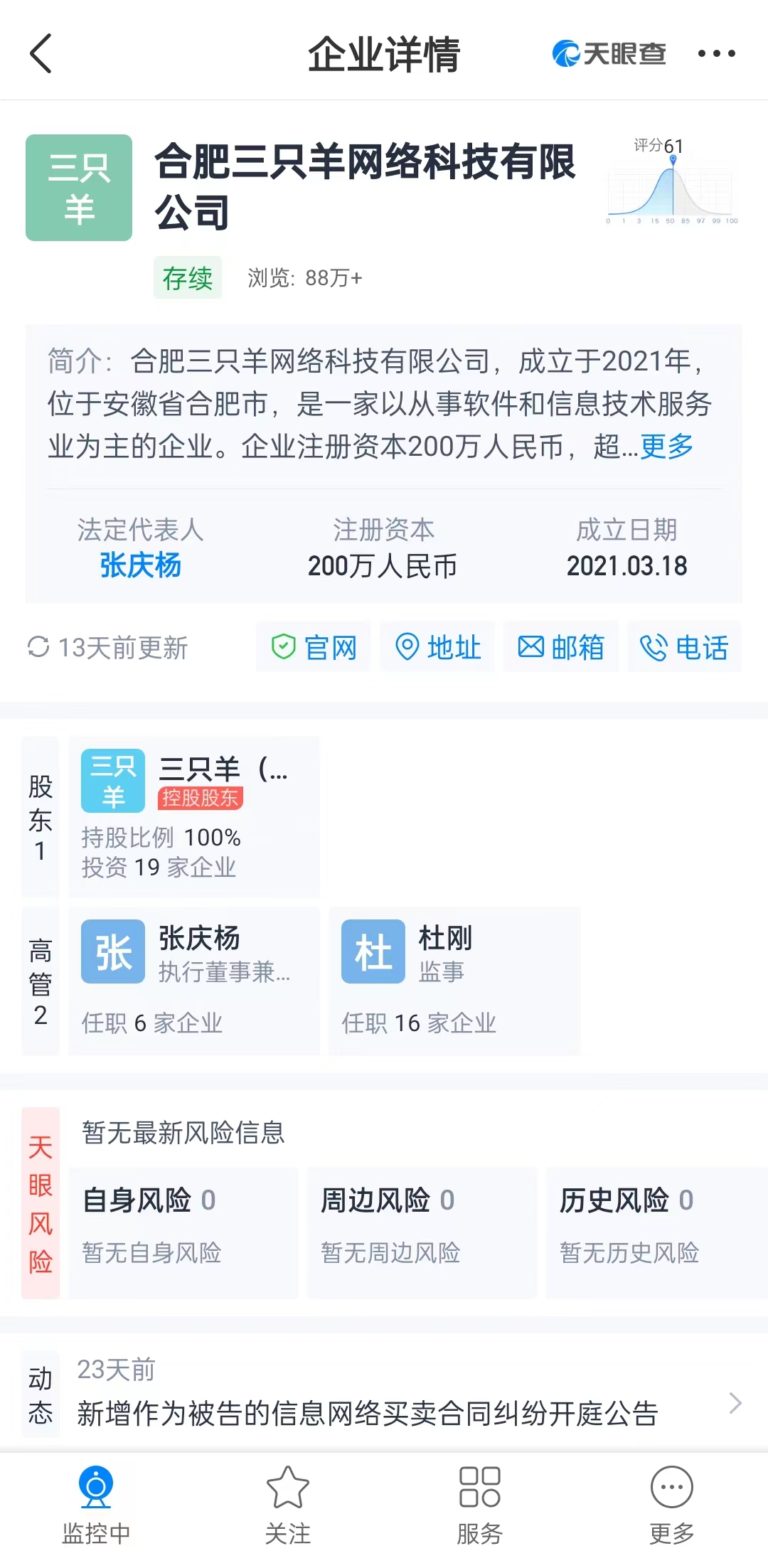Open the 邮箱 email contact

point(560,647)
